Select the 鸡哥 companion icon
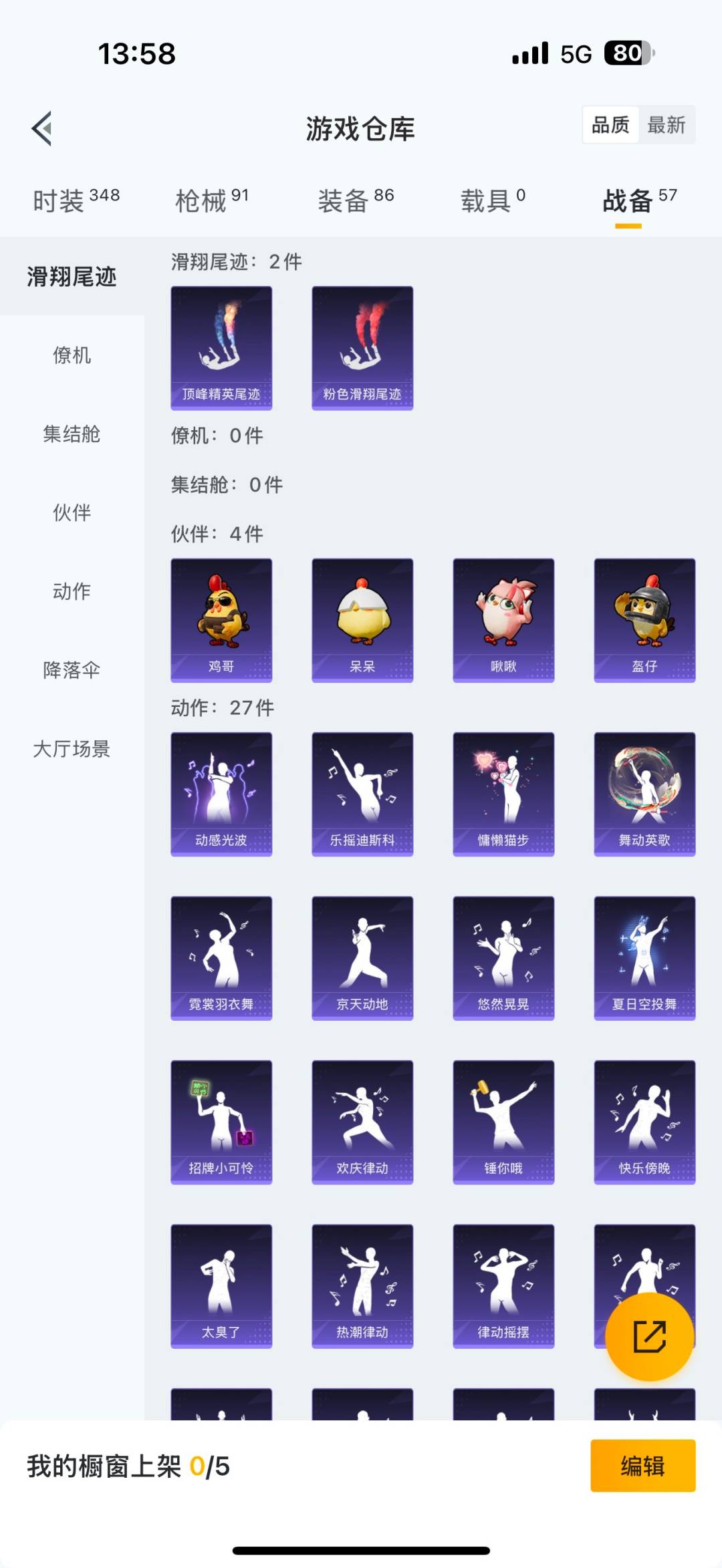Image resolution: width=722 pixels, height=1568 pixels. [221, 618]
